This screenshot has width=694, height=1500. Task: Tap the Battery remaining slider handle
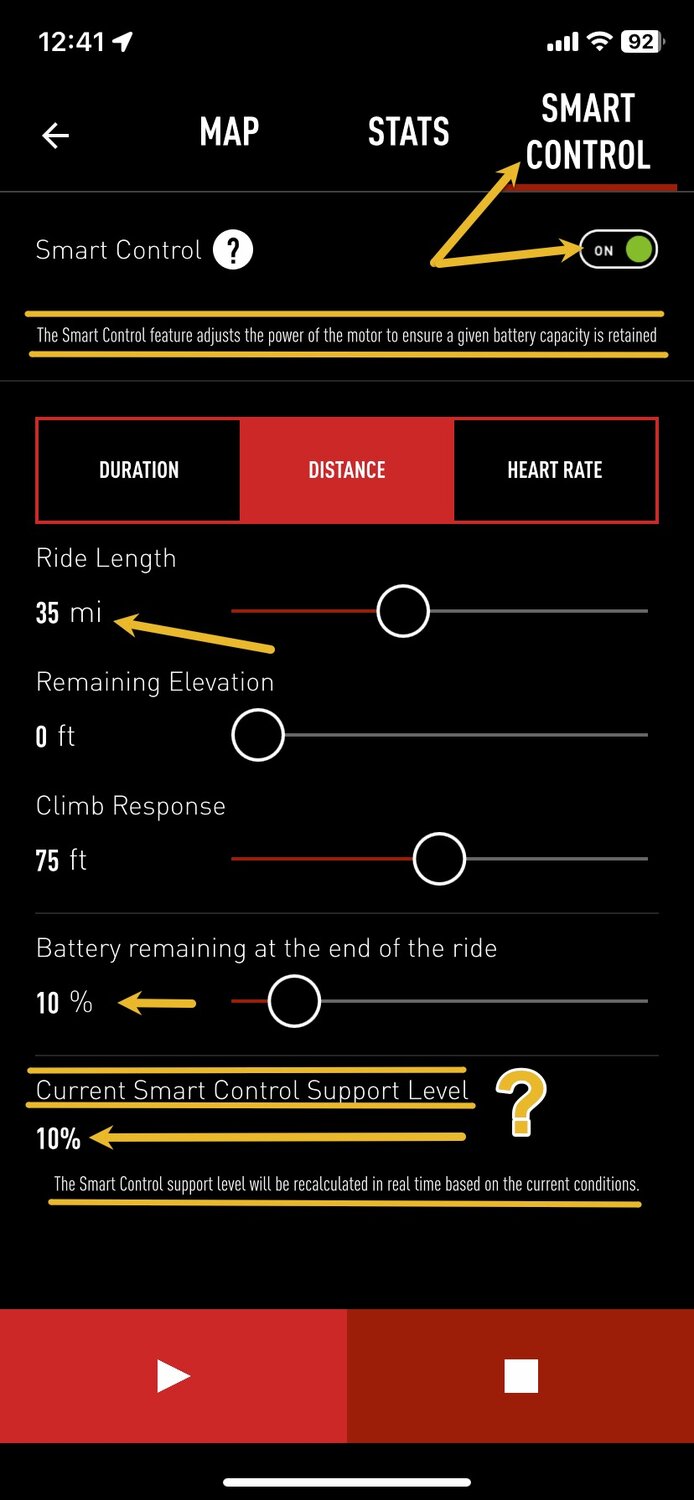coord(294,1001)
